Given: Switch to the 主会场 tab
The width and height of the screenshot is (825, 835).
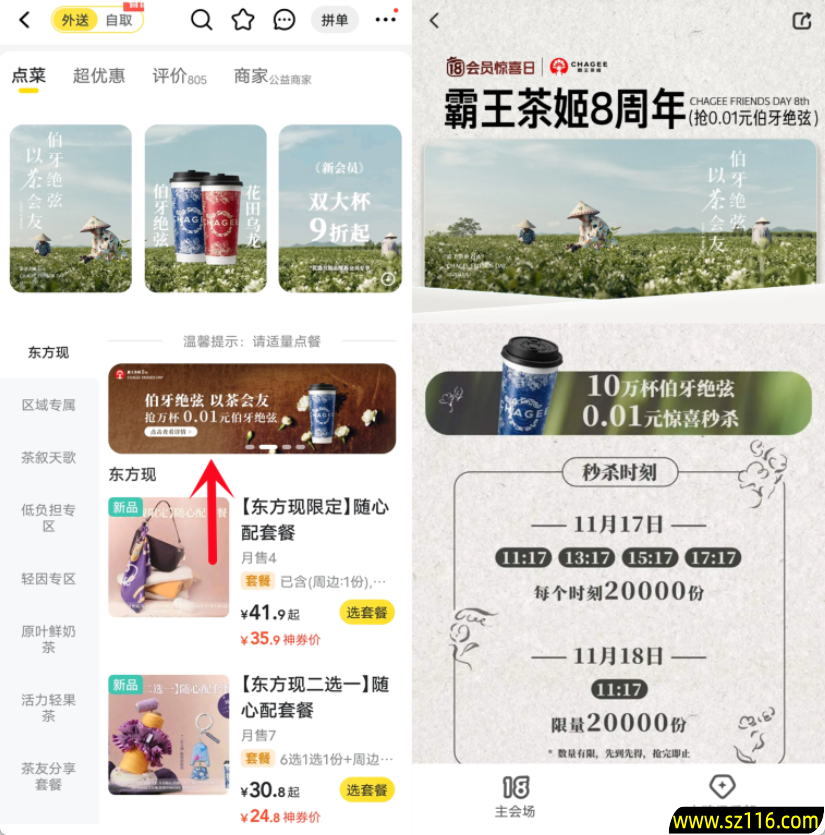Looking at the screenshot, I should click(515, 795).
